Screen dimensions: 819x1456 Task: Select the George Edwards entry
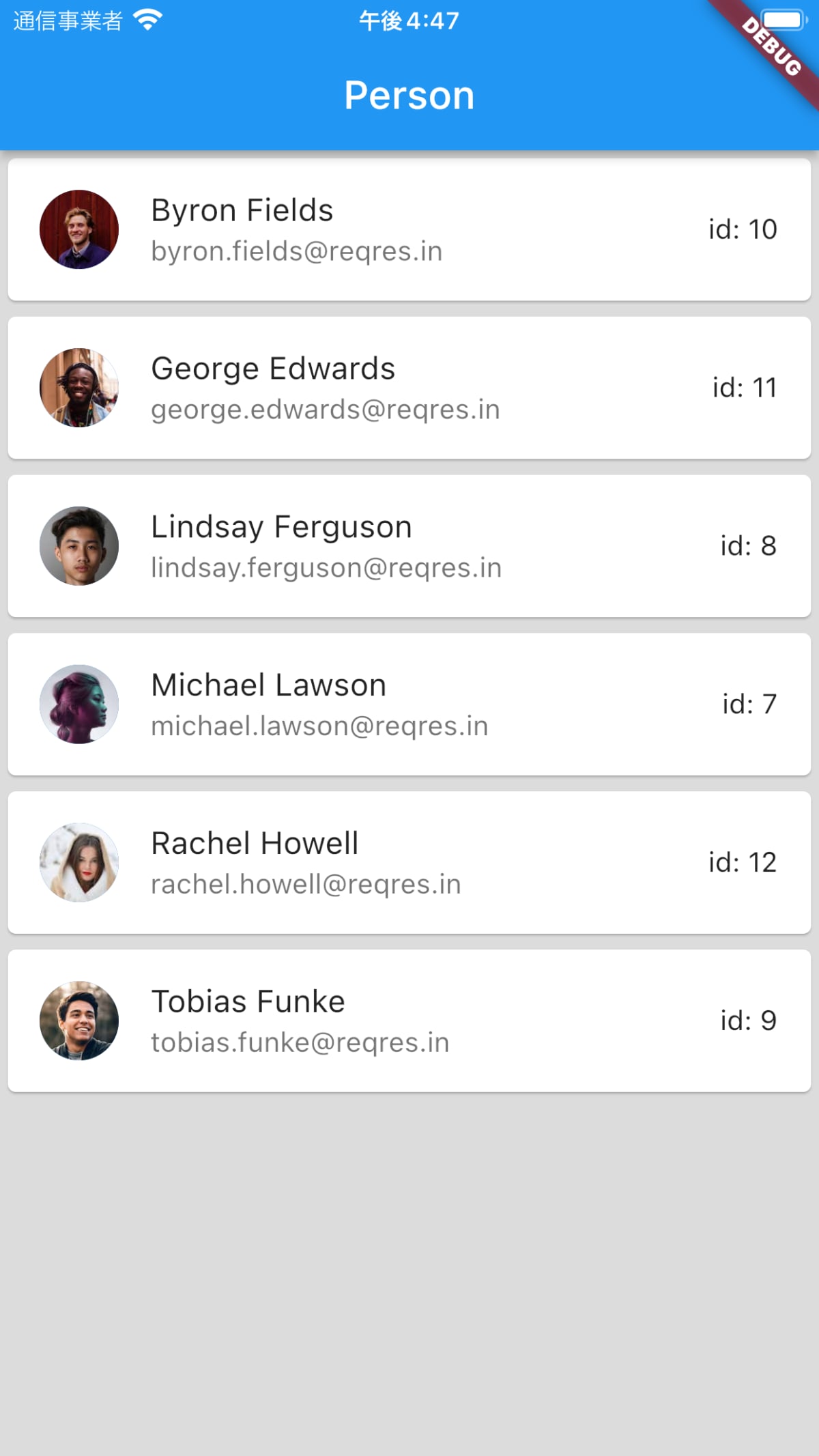click(x=409, y=388)
